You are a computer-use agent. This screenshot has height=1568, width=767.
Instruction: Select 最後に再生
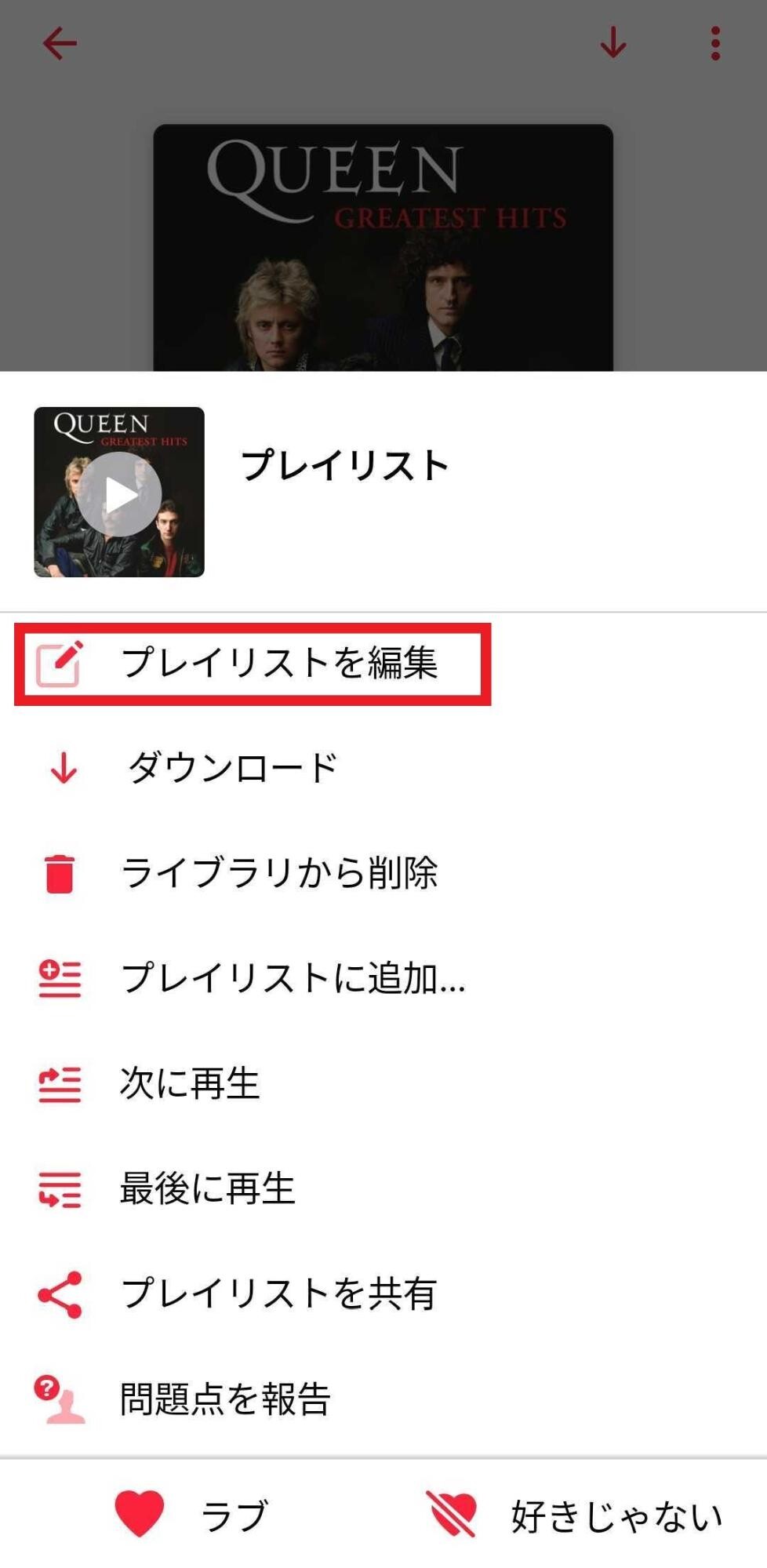click(x=207, y=1188)
